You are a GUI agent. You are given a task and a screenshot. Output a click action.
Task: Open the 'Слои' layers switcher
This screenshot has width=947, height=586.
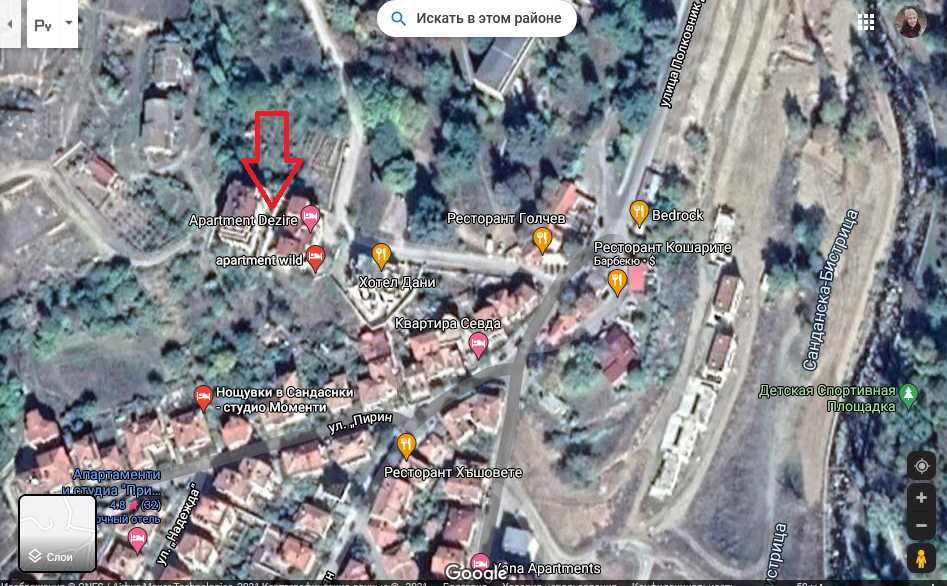[x=58, y=533]
